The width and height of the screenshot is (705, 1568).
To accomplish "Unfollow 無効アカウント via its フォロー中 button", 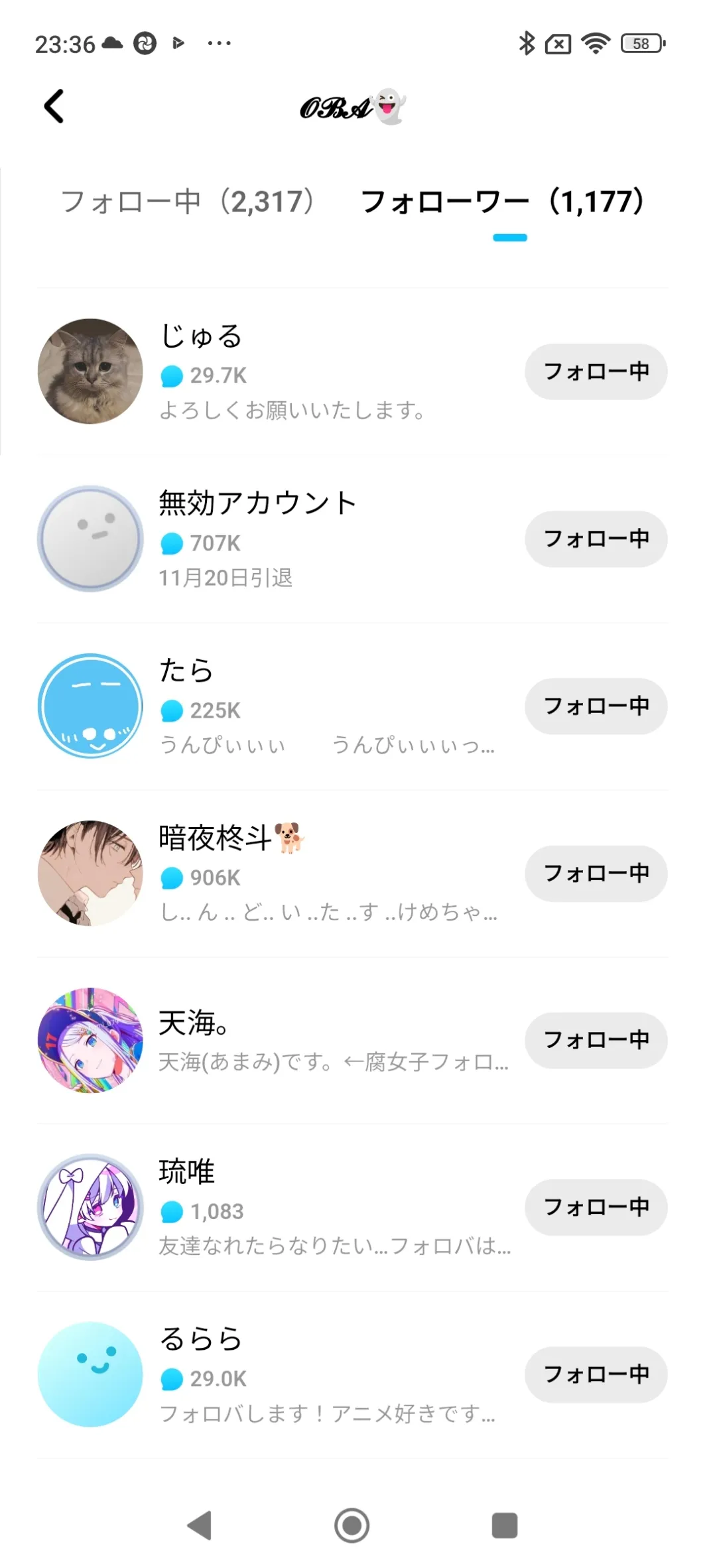I will tap(596, 539).
